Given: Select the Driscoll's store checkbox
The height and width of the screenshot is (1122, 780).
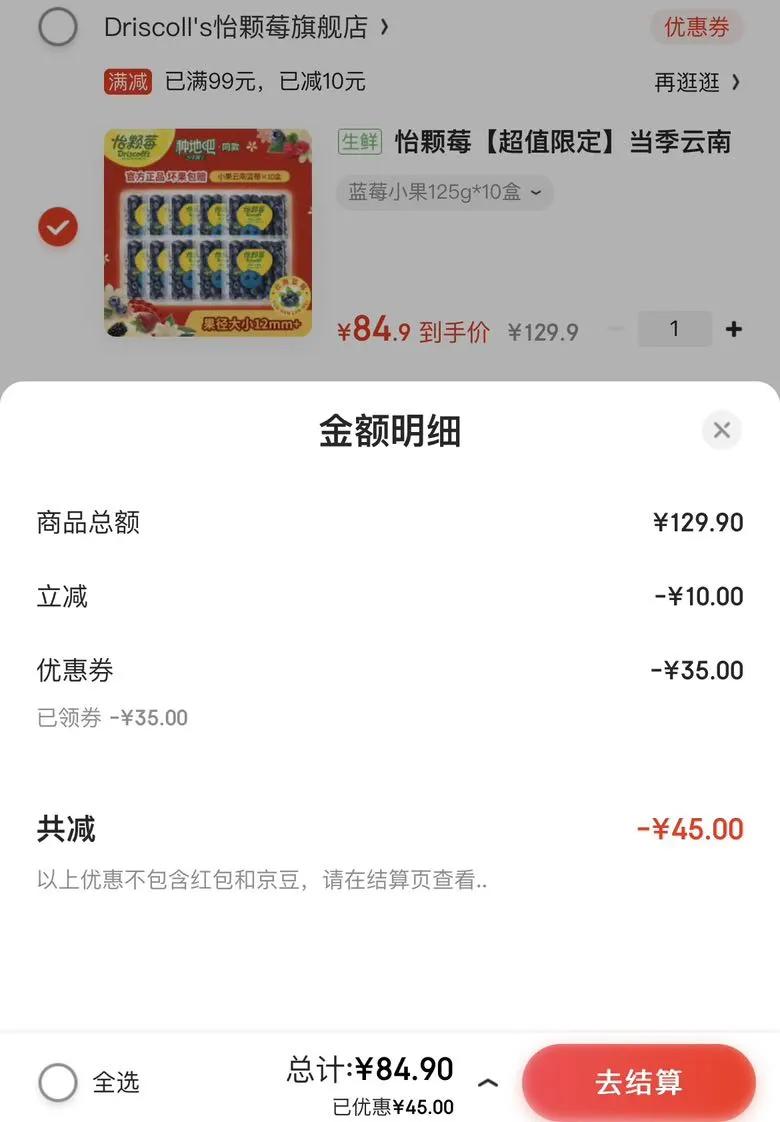Looking at the screenshot, I should point(58,27).
